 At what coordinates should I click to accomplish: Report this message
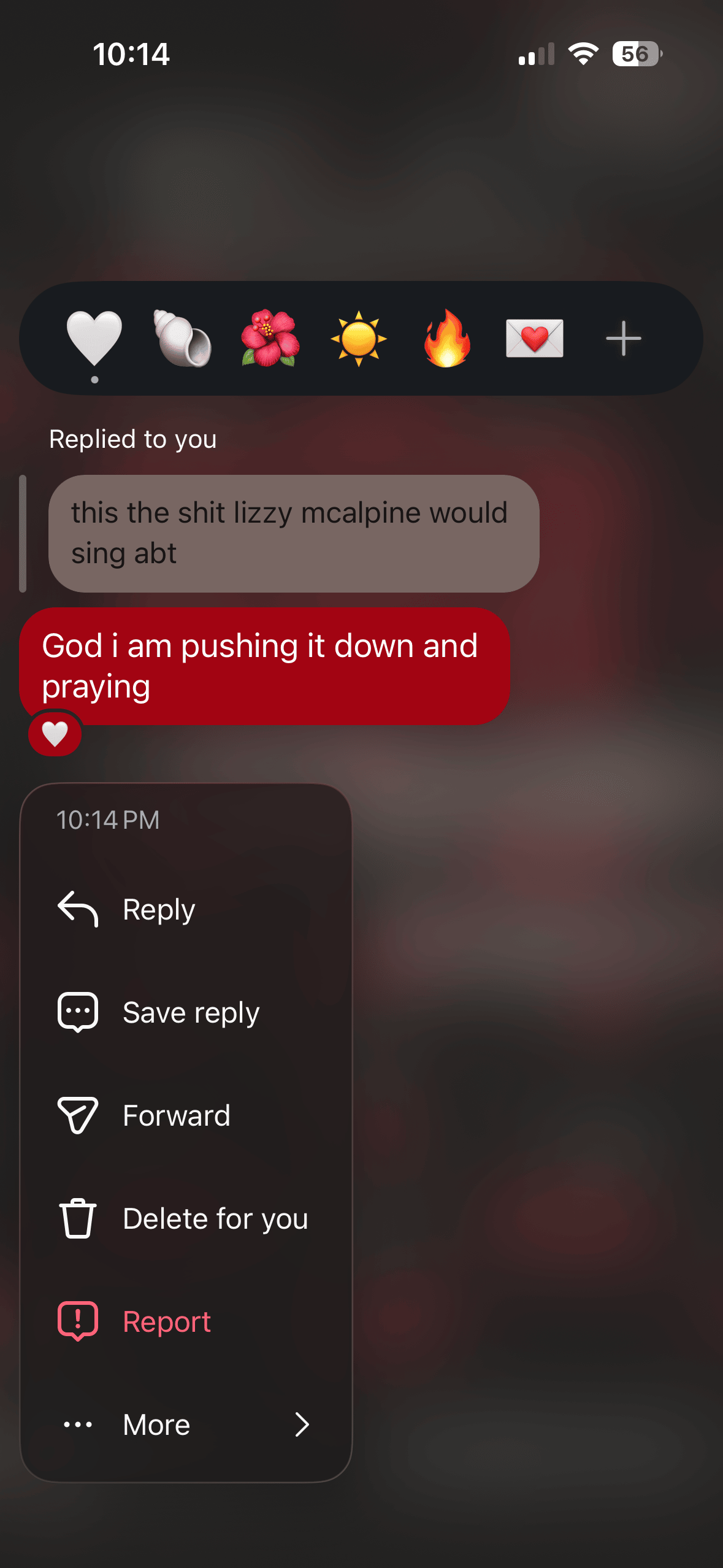coord(186,1321)
